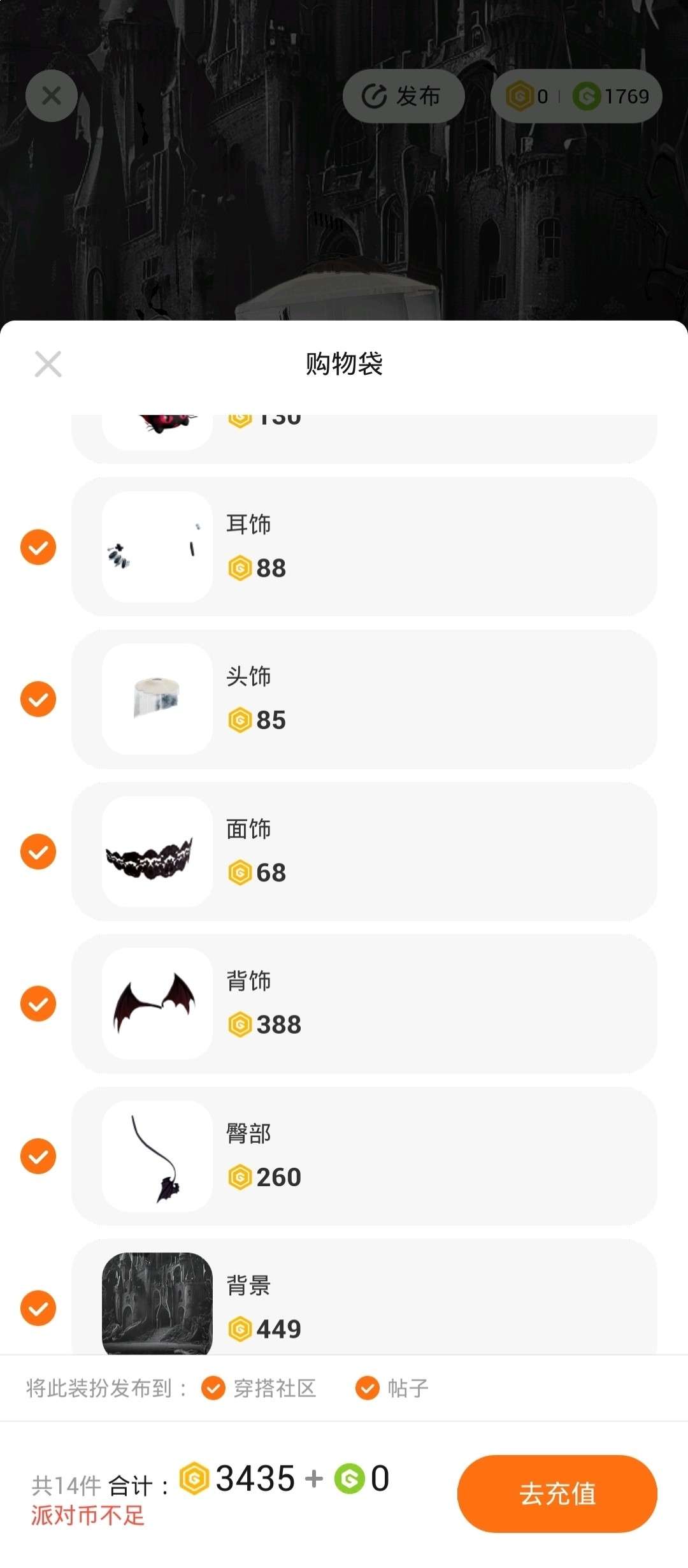Image resolution: width=688 pixels, height=1568 pixels.
Task: Open the 耳饰 item thumbnail
Action: (157, 547)
